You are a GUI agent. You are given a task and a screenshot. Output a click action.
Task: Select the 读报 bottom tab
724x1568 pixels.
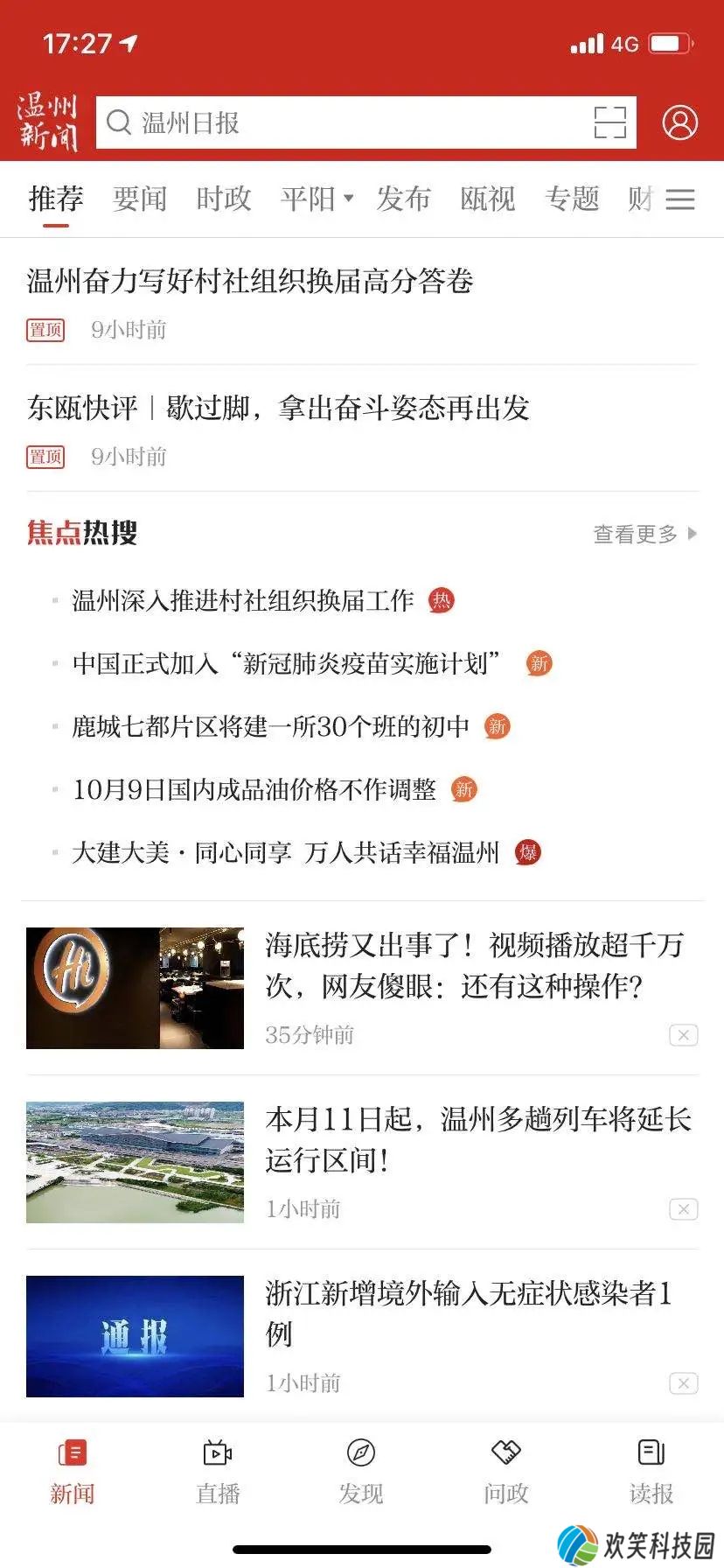point(651,1472)
